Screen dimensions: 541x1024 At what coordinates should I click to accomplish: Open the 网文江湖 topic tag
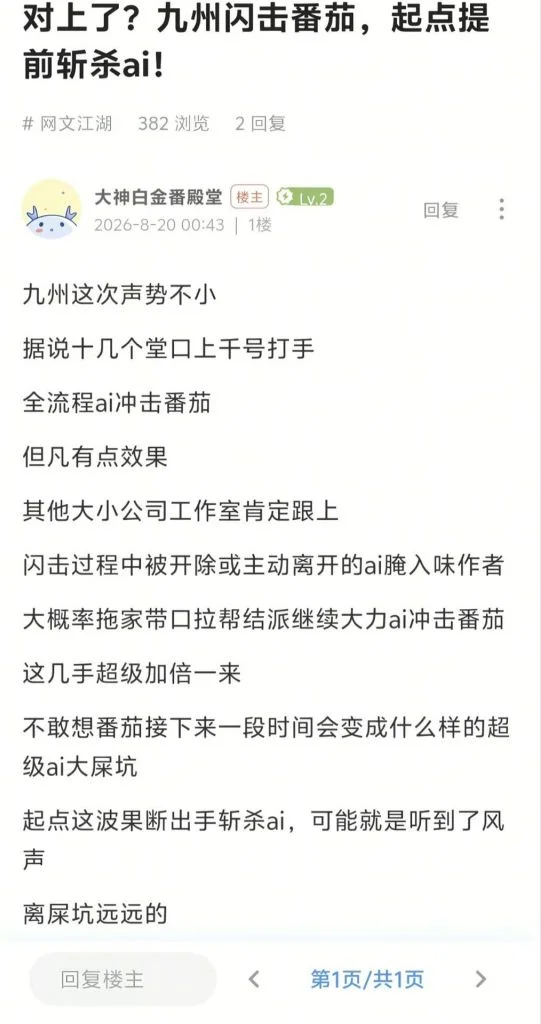67,123
